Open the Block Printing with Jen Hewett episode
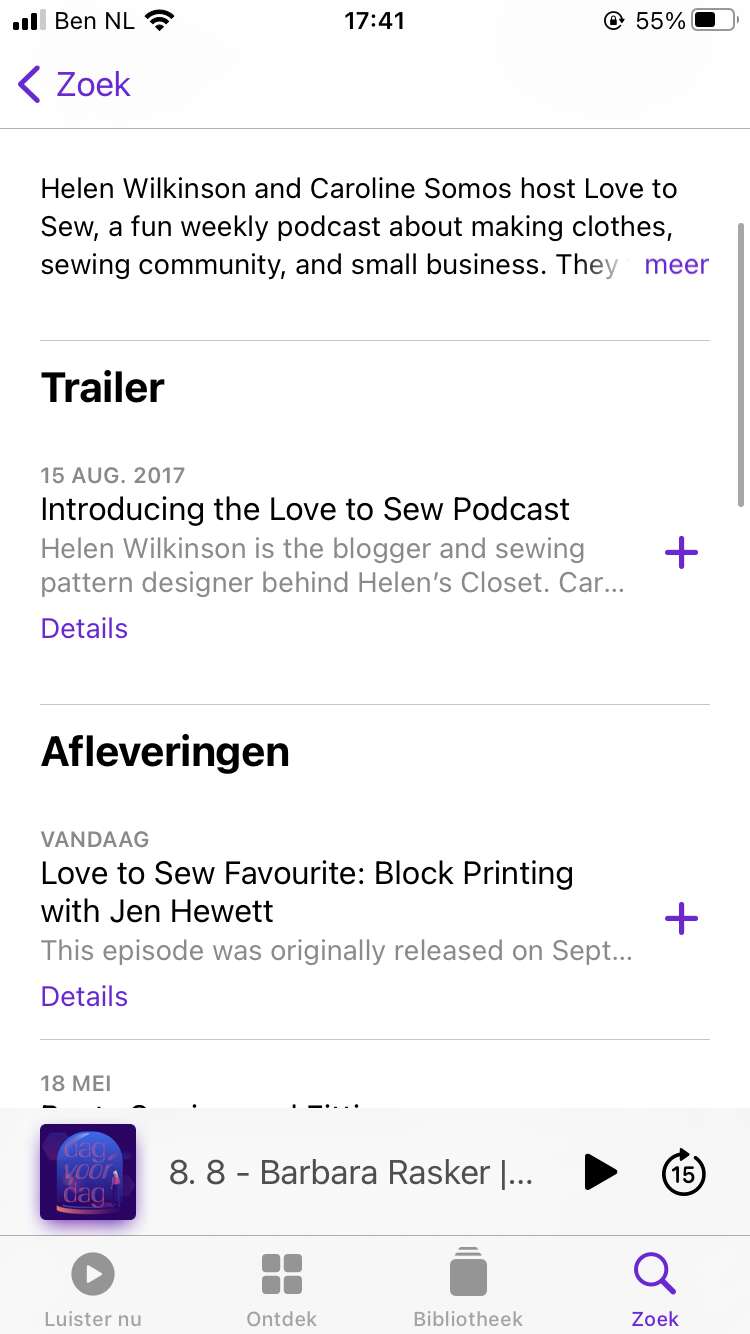The width and height of the screenshot is (750, 1334). (x=307, y=892)
